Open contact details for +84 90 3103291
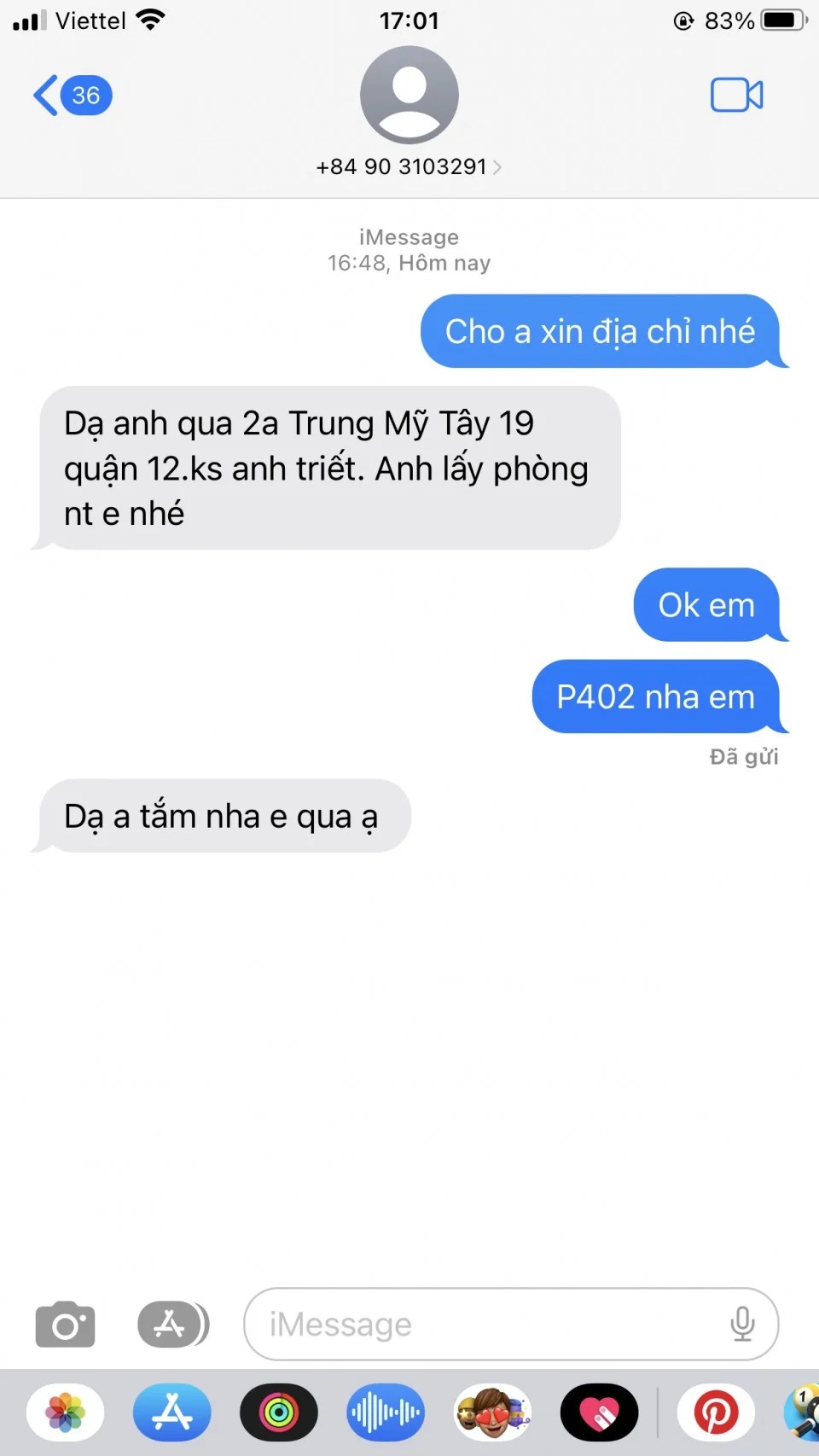The width and height of the screenshot is (819, 1456). pyautogui.click(x=409, y=166)
